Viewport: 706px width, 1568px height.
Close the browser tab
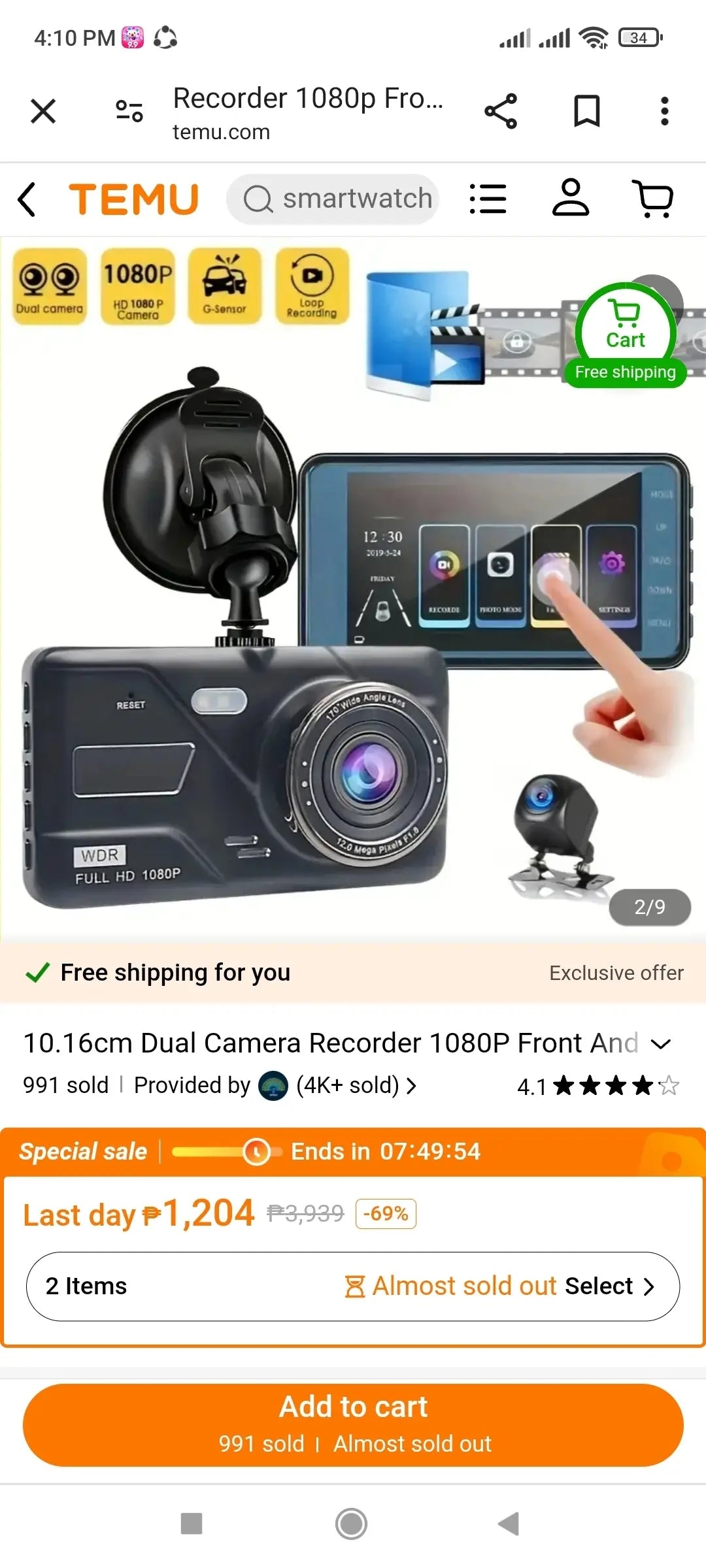click(x=43, y=111)
